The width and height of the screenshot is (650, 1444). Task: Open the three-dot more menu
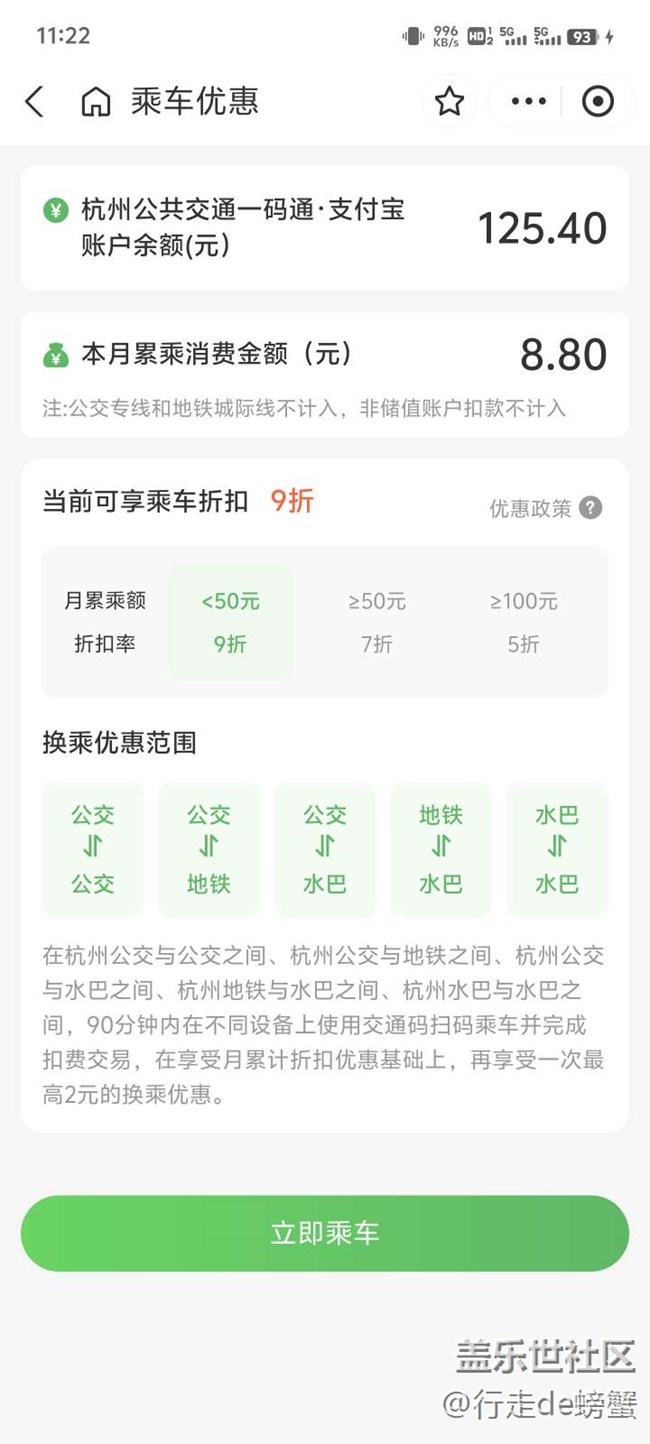[x=528, y=101]
